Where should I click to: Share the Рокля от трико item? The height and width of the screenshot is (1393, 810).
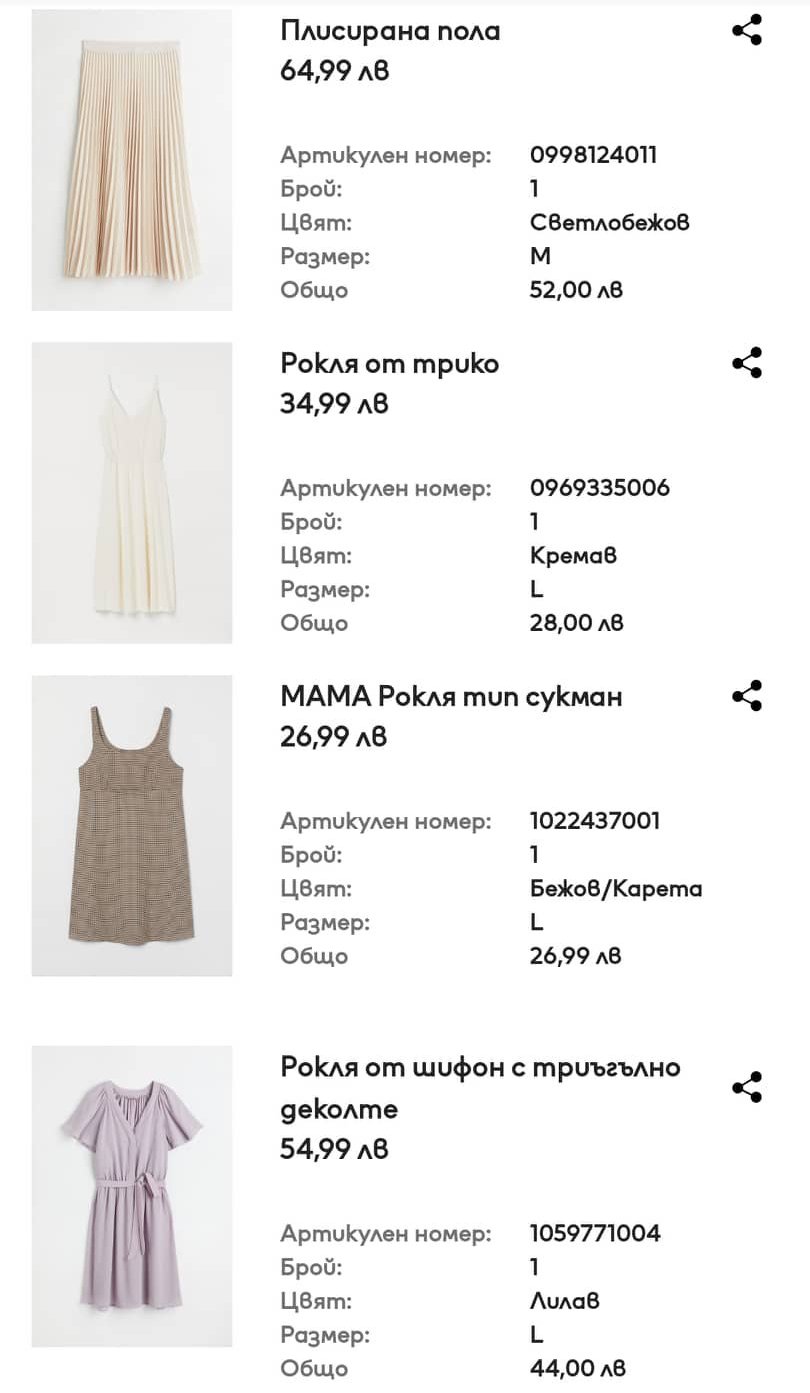[x=747, y=363]
